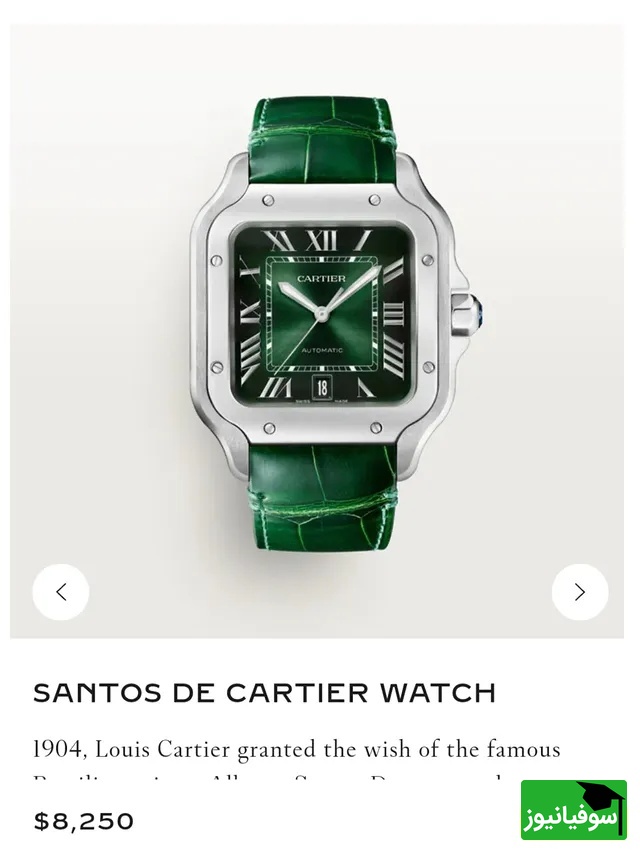Go to the next watch photo
Image resolution: width=640 pixels, height=853 pixels.
click(579, 592)
